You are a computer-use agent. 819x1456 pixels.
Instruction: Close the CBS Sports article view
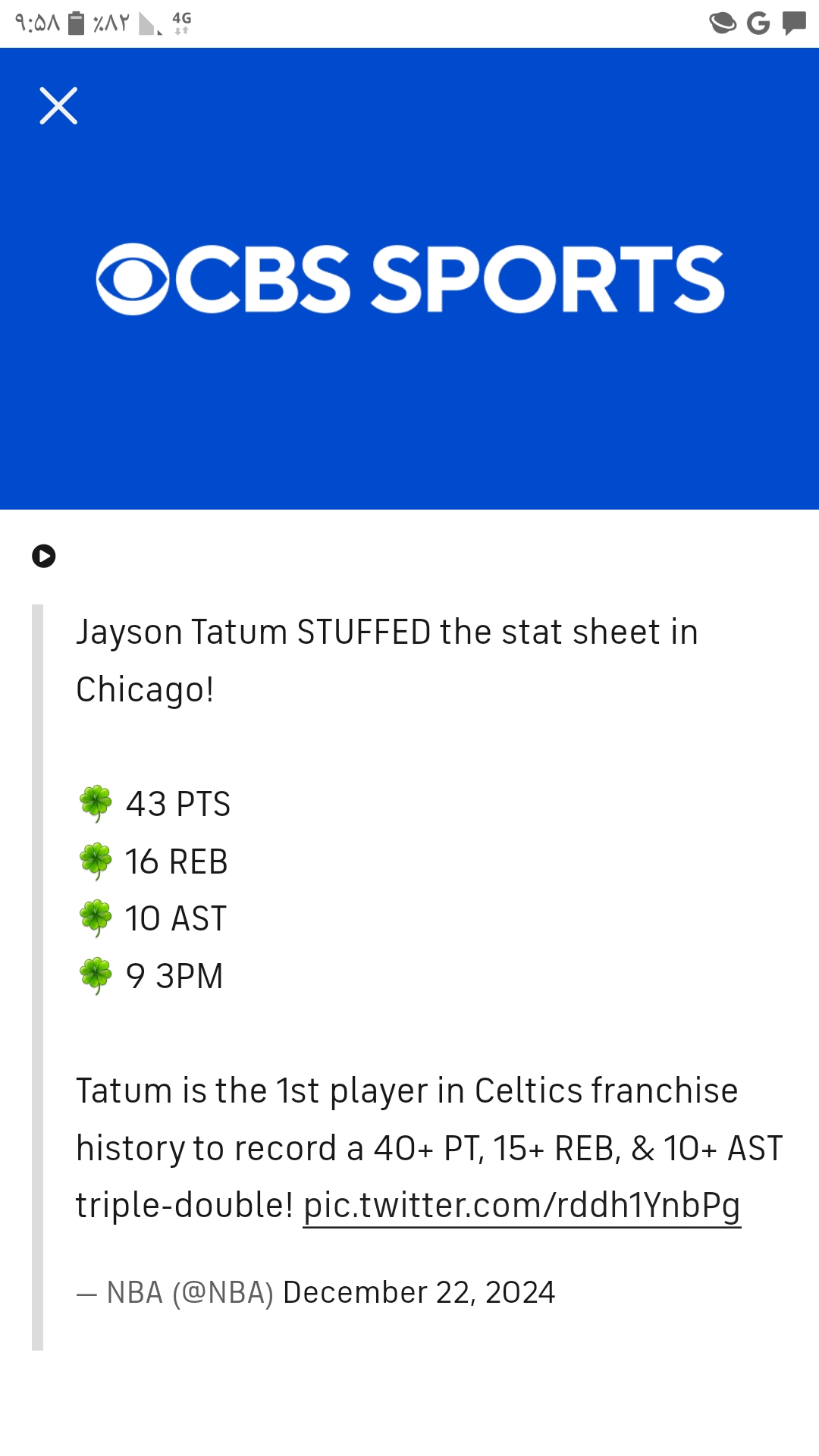click(x=58, y=105)
